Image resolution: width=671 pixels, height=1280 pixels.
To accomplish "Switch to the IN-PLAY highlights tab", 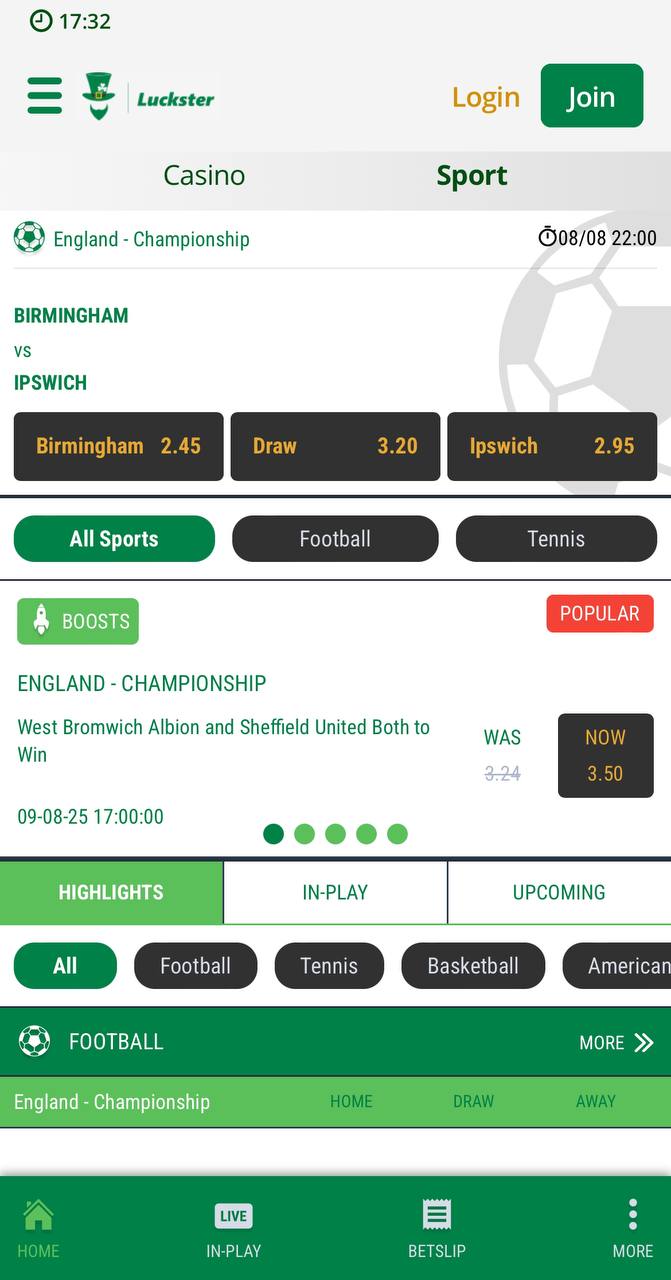I will tap(335, 892).
